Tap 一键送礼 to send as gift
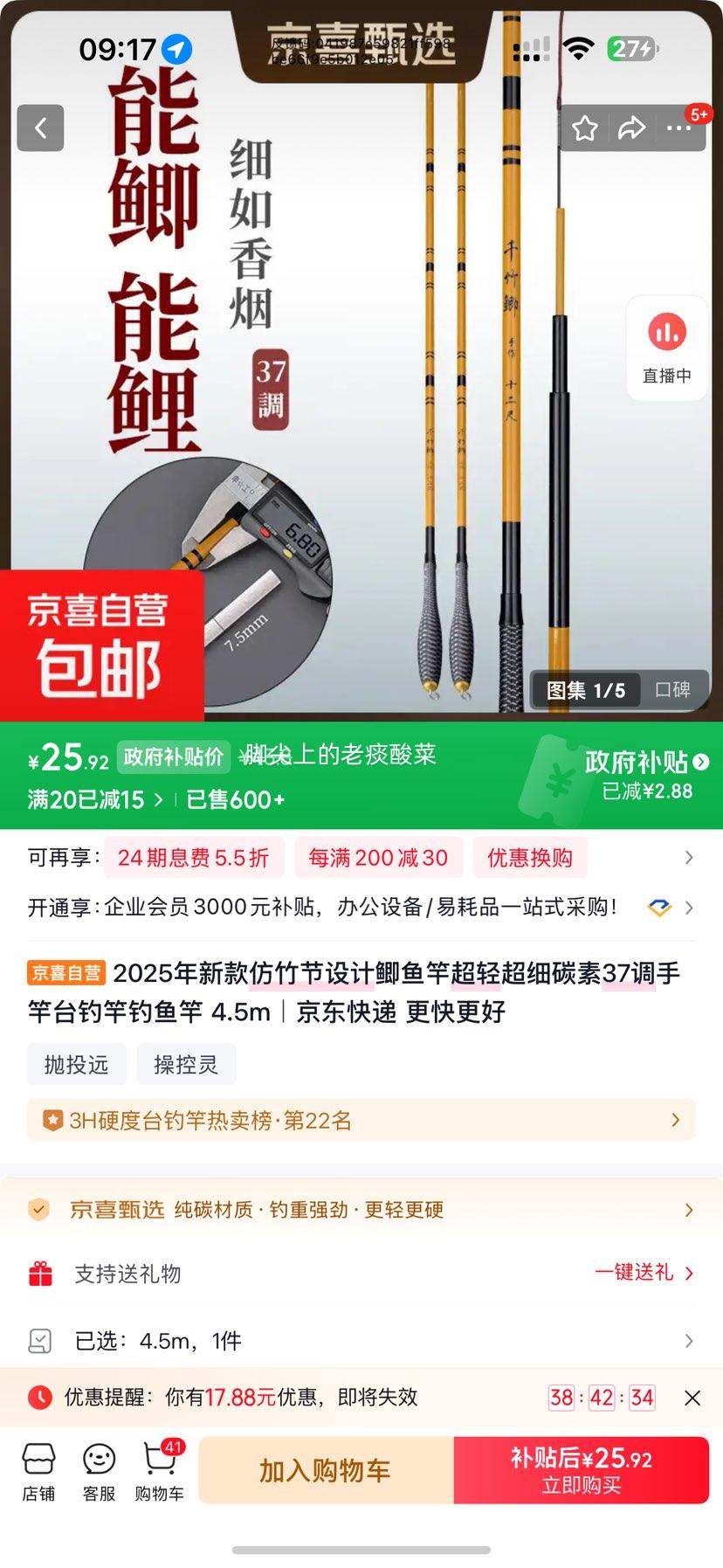This screenshot has height=1568, width=723. pos(644,1273)
